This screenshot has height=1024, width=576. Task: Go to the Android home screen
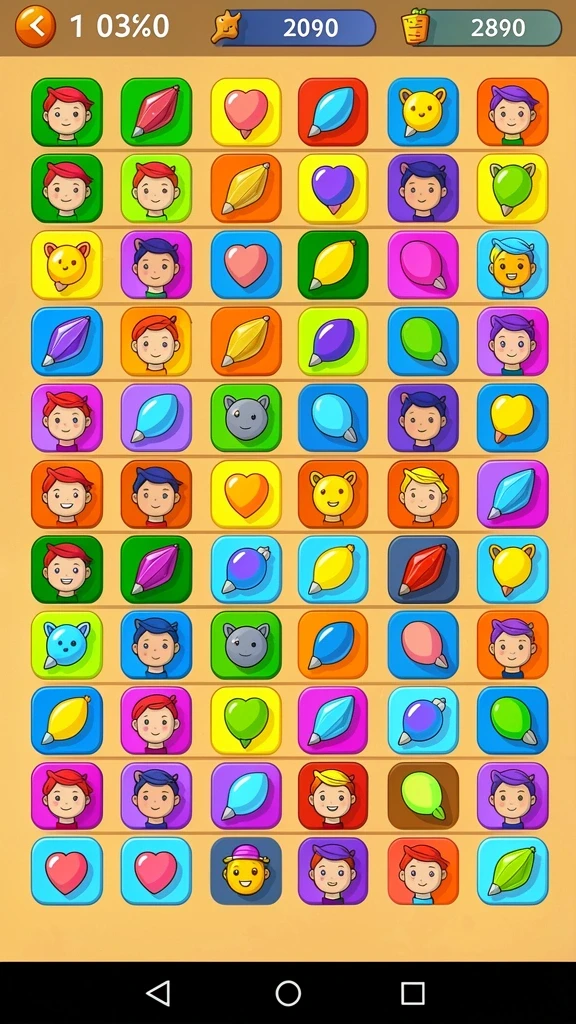[288, 993]
